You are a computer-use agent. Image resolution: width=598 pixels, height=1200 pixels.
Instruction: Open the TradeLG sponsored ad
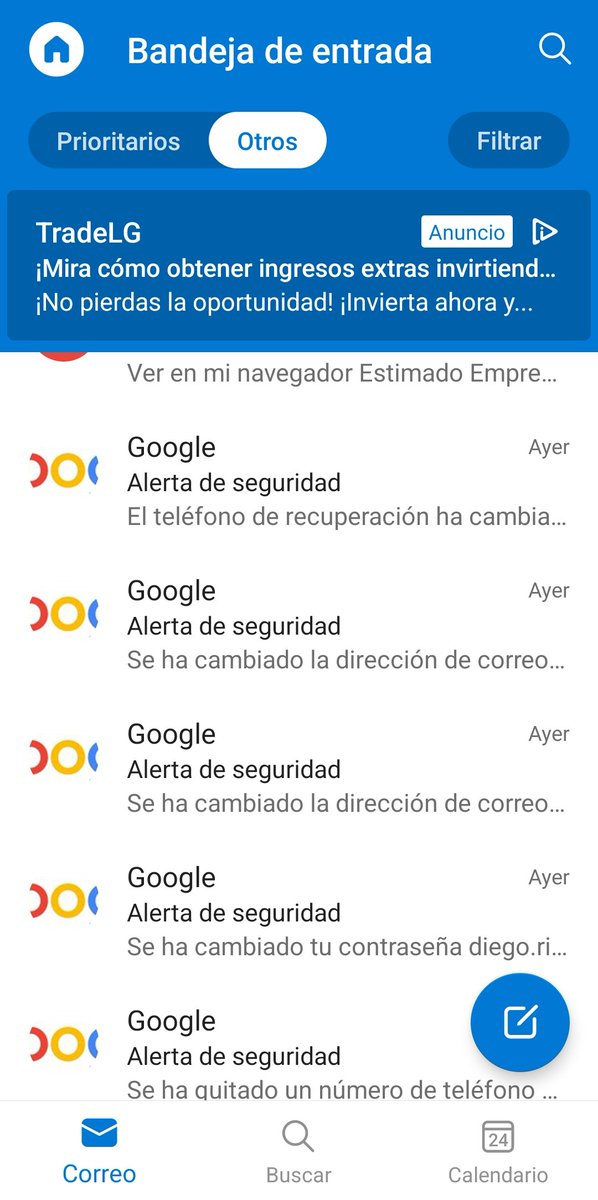tap(299, 266)
